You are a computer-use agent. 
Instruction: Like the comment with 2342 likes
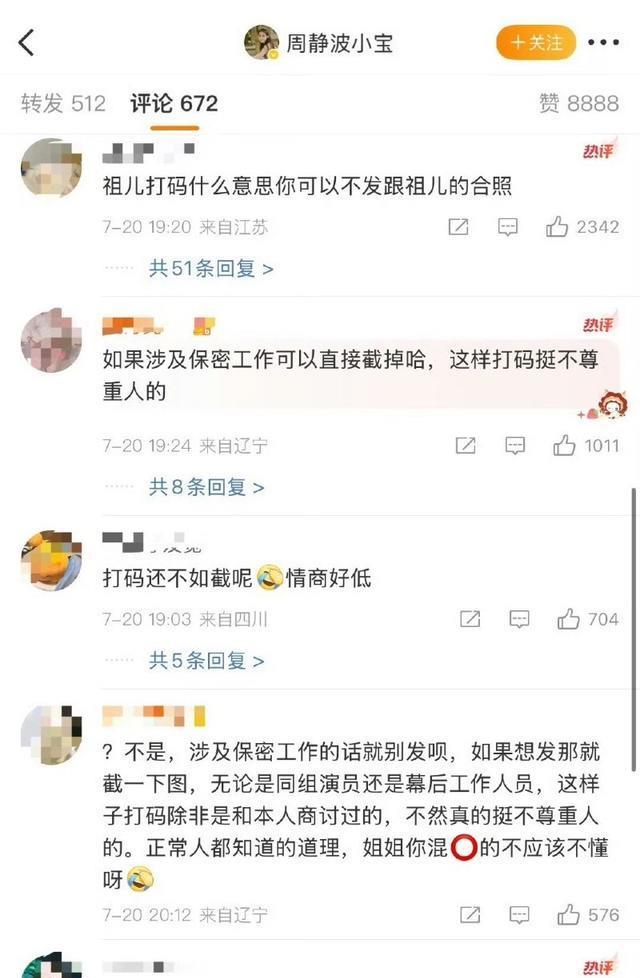click(x=557, y=228)
